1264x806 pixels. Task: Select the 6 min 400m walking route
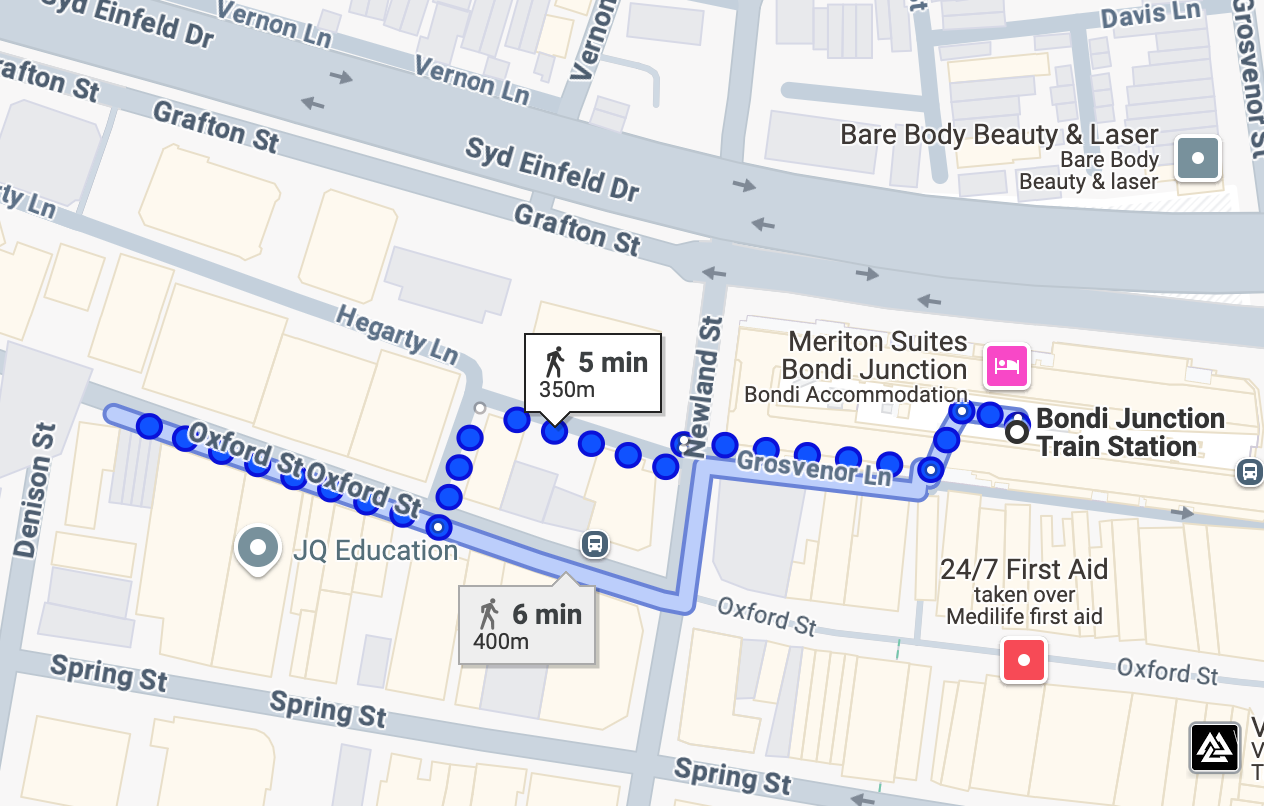[x=527, y=624]
